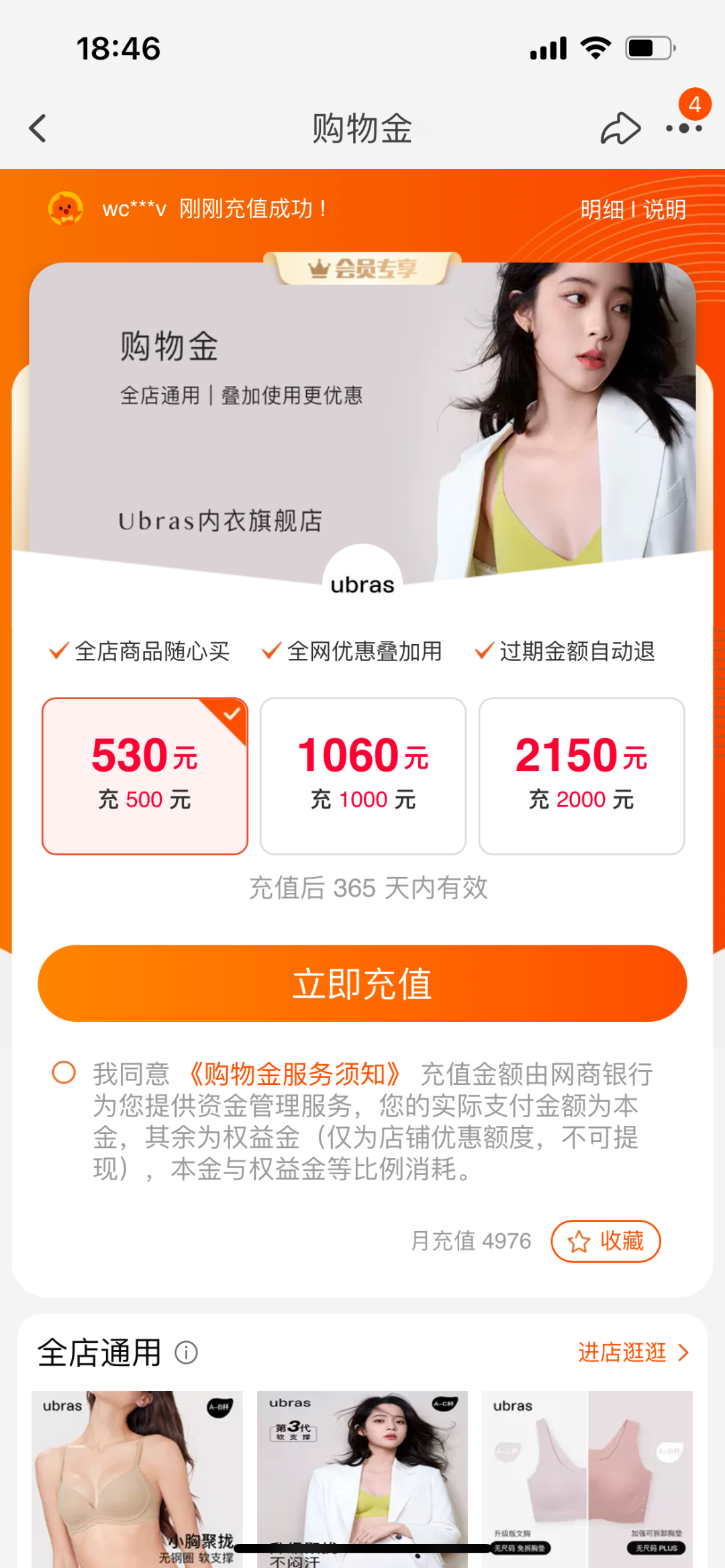
Task: Select the 充 500 元 option
Action: click(145, 776)
